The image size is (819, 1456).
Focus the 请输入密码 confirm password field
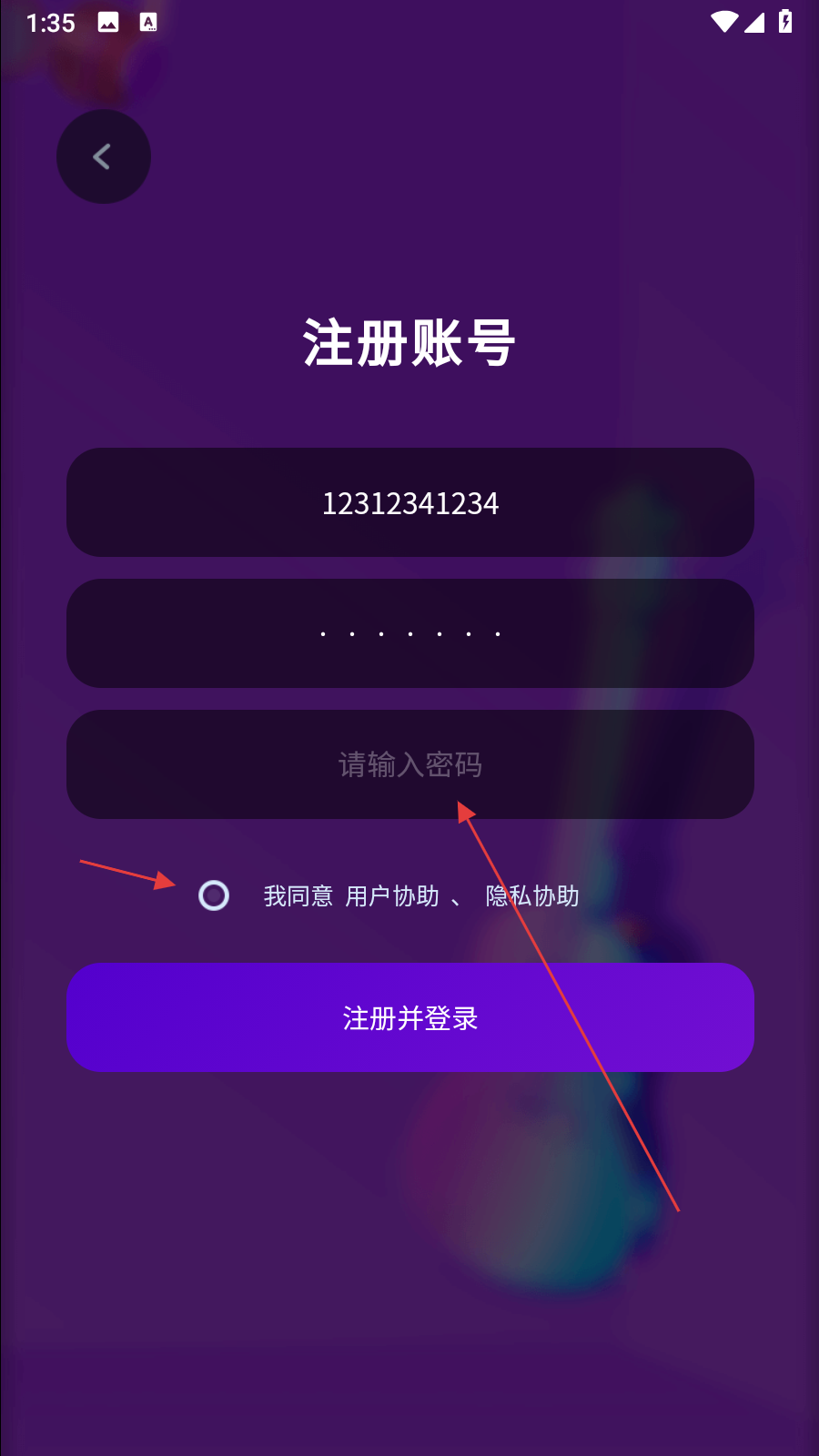tap(409, 764)
